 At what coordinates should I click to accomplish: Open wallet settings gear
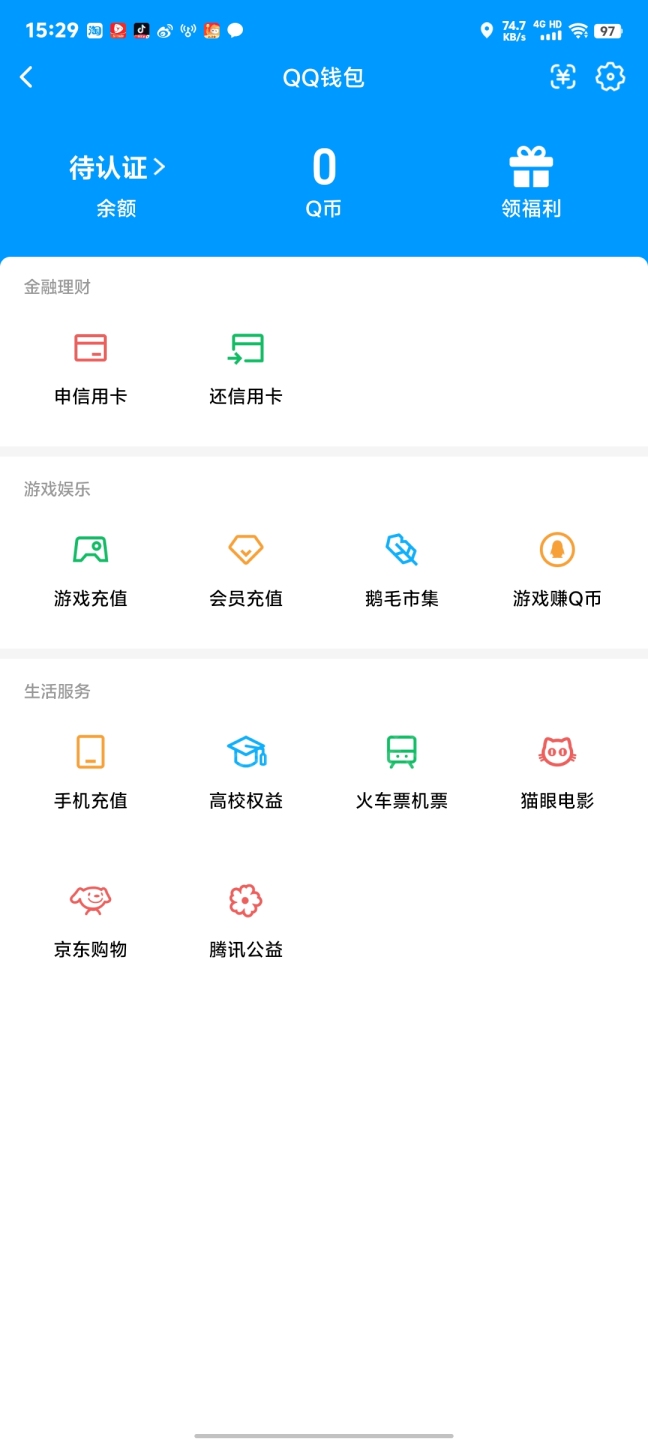click(610, 78)
